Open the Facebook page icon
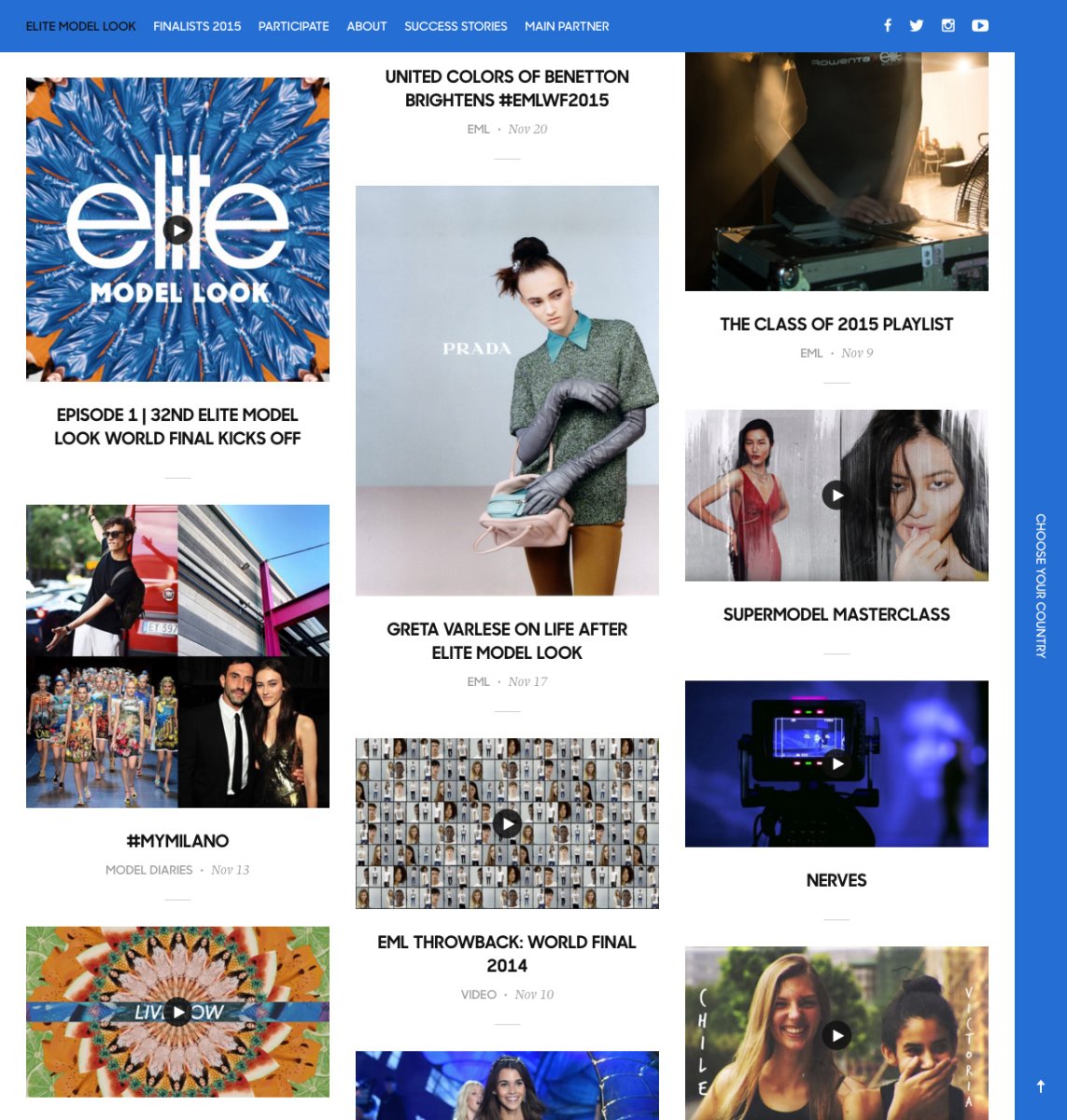Image resolution: width=1067 pixels, height=1120 pixels. pyautogui.click(x=887, y=25)
